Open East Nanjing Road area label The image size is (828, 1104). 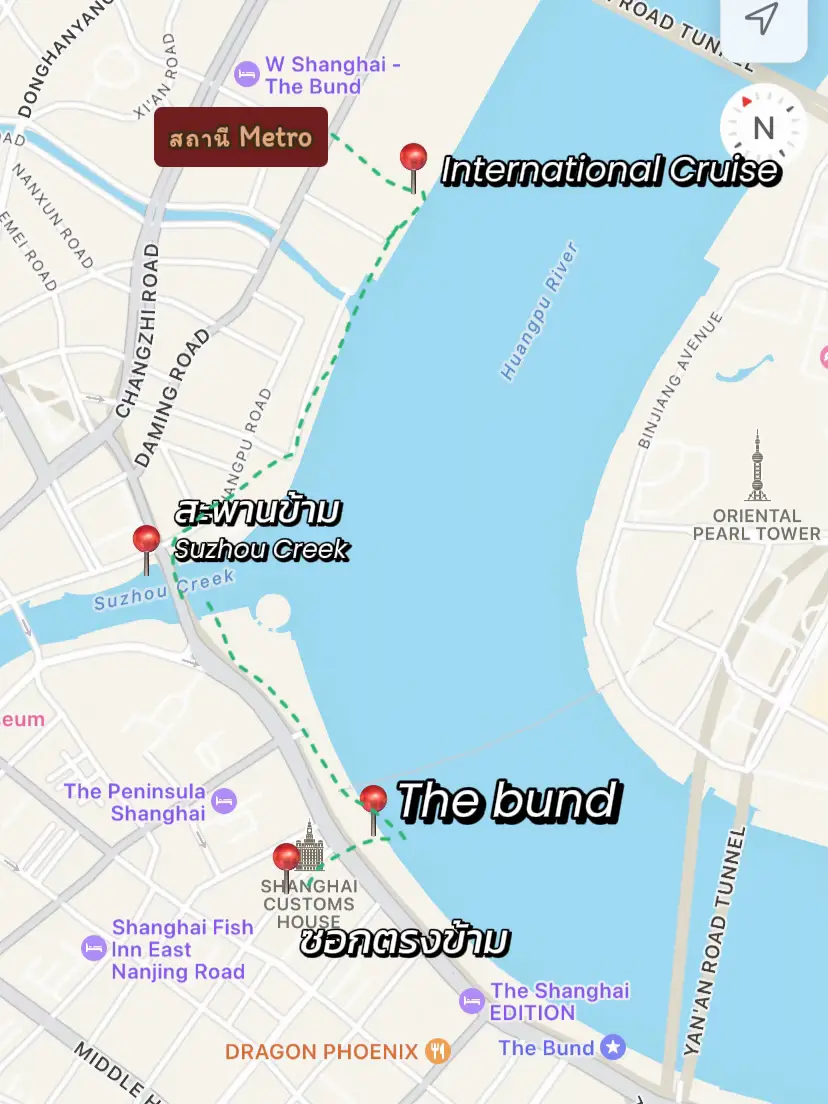(180, 971)
